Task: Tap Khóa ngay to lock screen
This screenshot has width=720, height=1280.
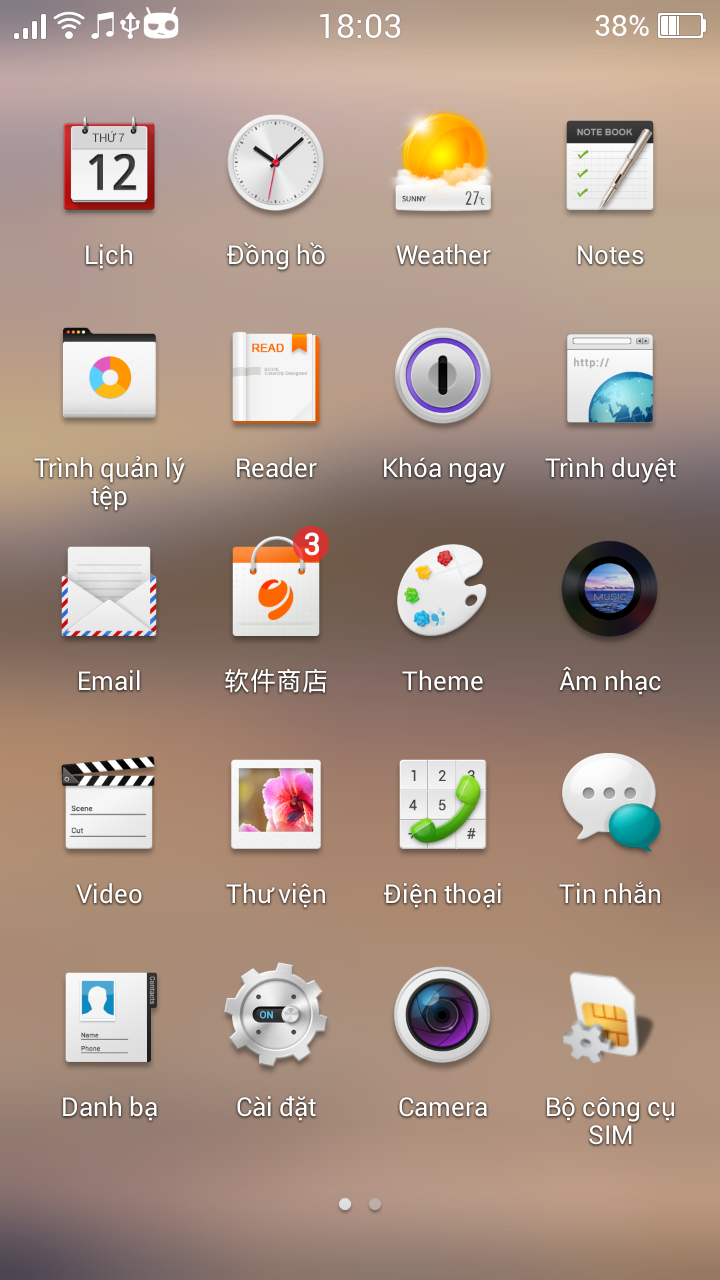Action: pyautogui.click(x=443, y=377)
